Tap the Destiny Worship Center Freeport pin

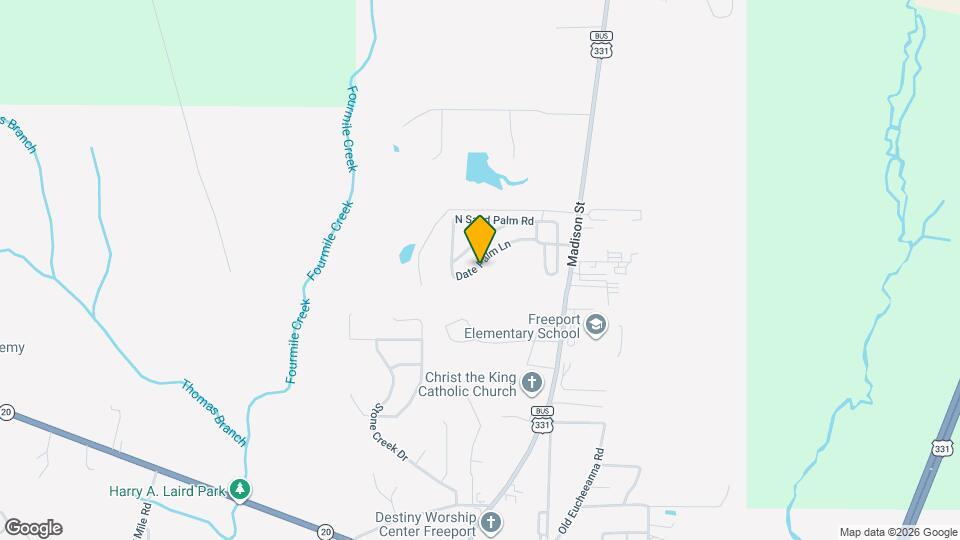(490, 522)
